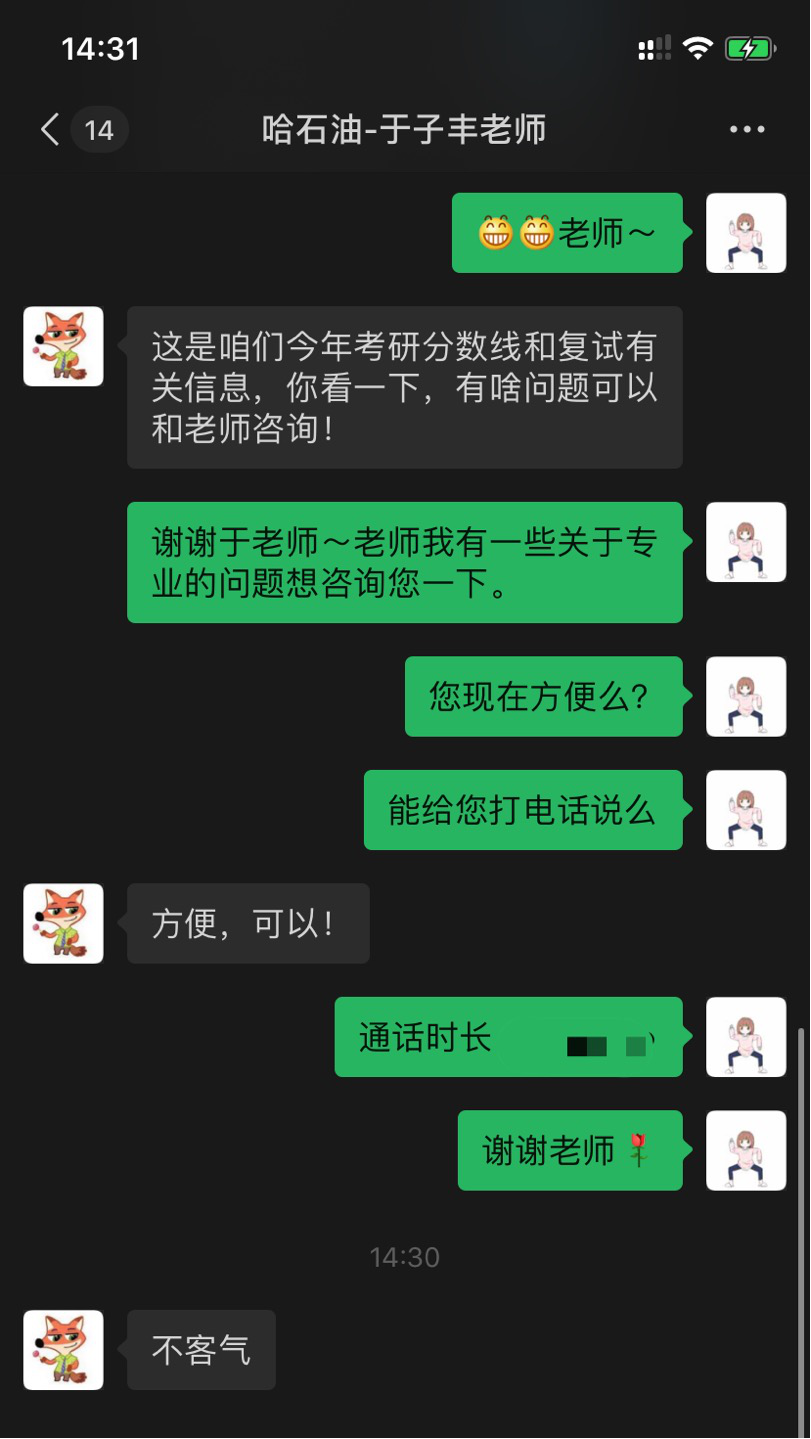Go back to the chat list
The height and width of the screenshot is (1439, 811).
click(50, 129)
